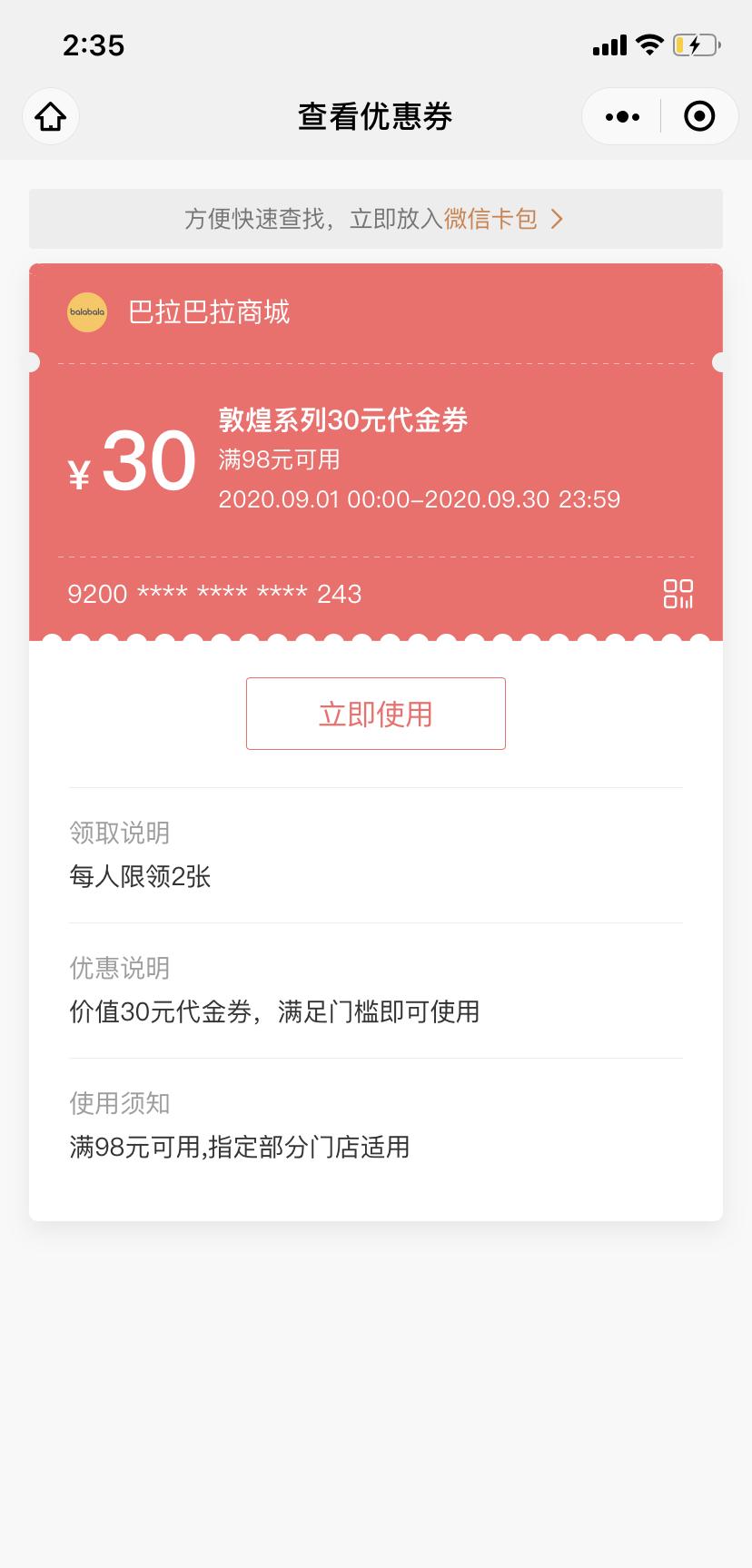Open the three-dot more options menu
Screen dimensions: 752x1568
click(x=621, y=116)
